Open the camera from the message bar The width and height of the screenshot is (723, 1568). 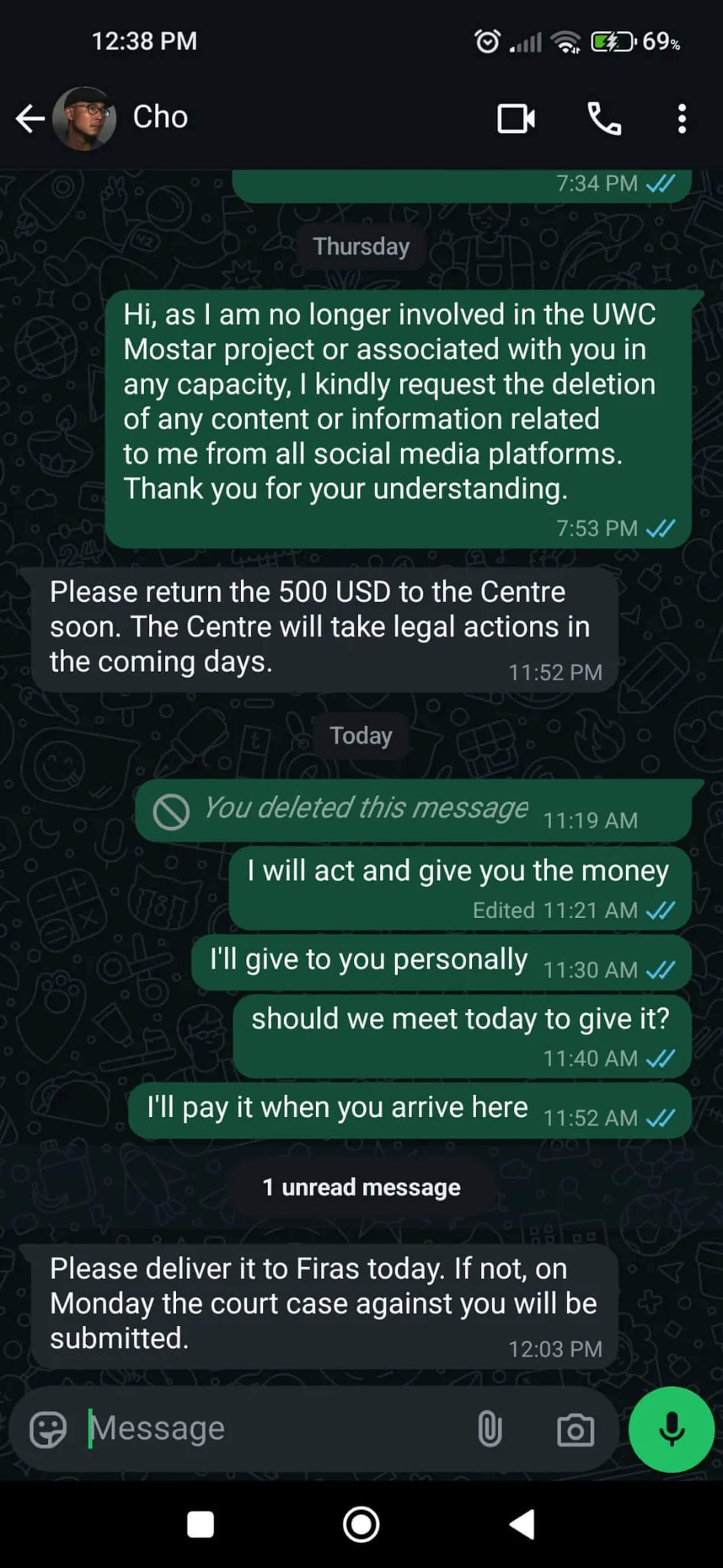tap(574, 1429)
